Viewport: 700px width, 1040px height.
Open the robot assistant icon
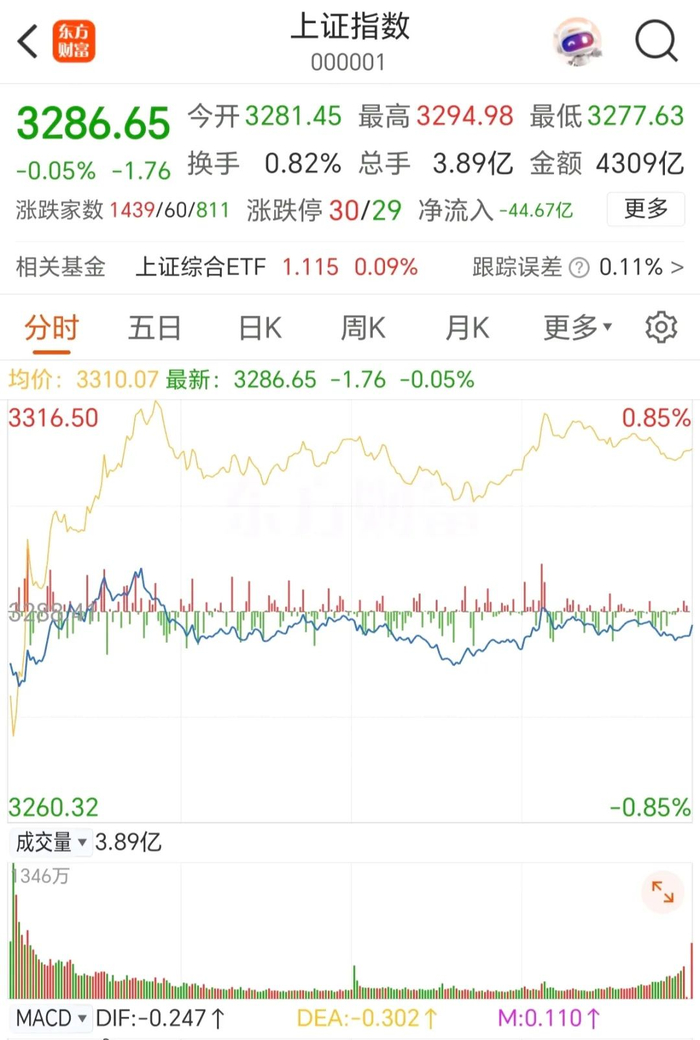[578, 42]
